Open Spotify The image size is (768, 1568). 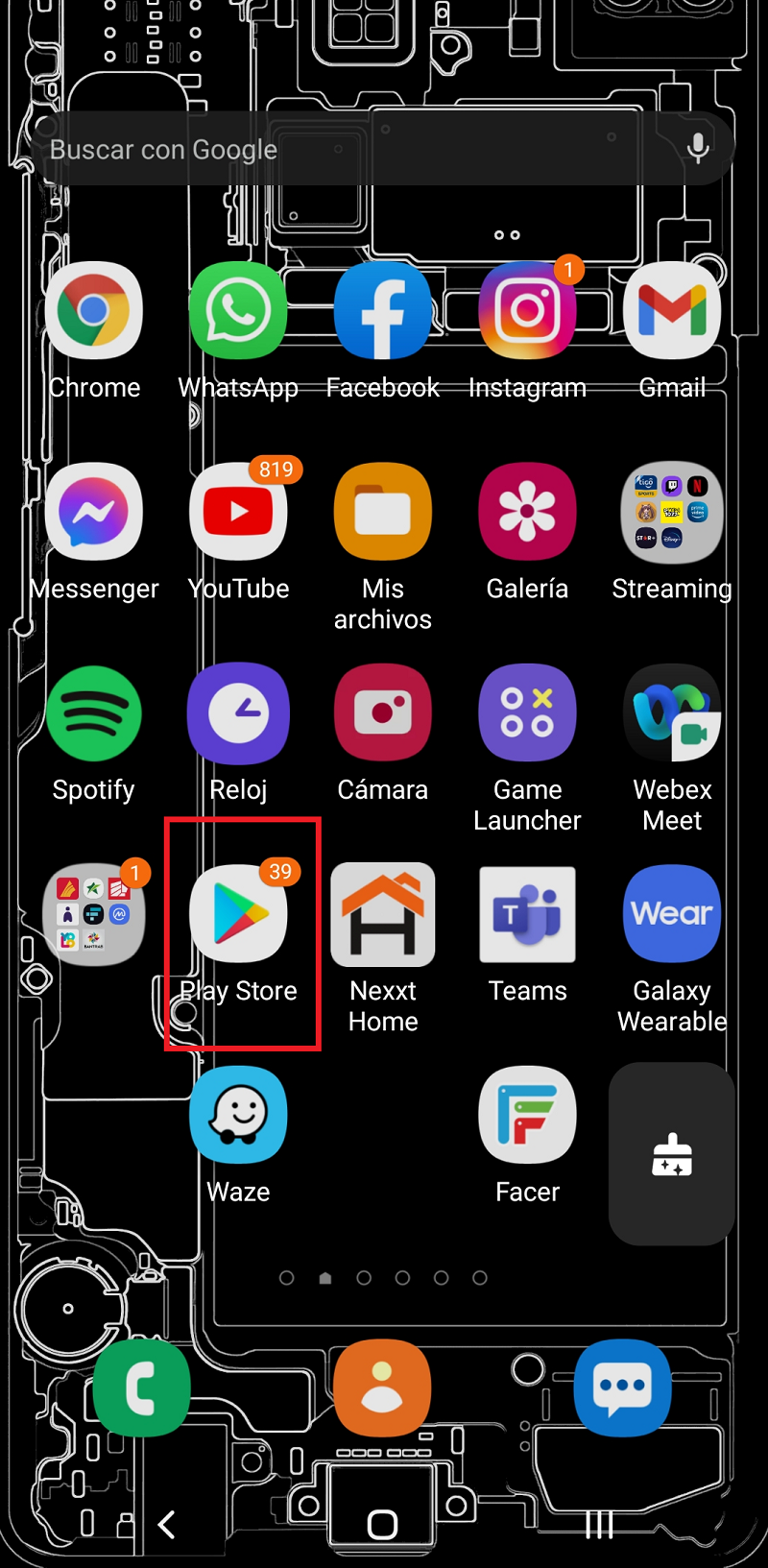click(x=94, y=713)
